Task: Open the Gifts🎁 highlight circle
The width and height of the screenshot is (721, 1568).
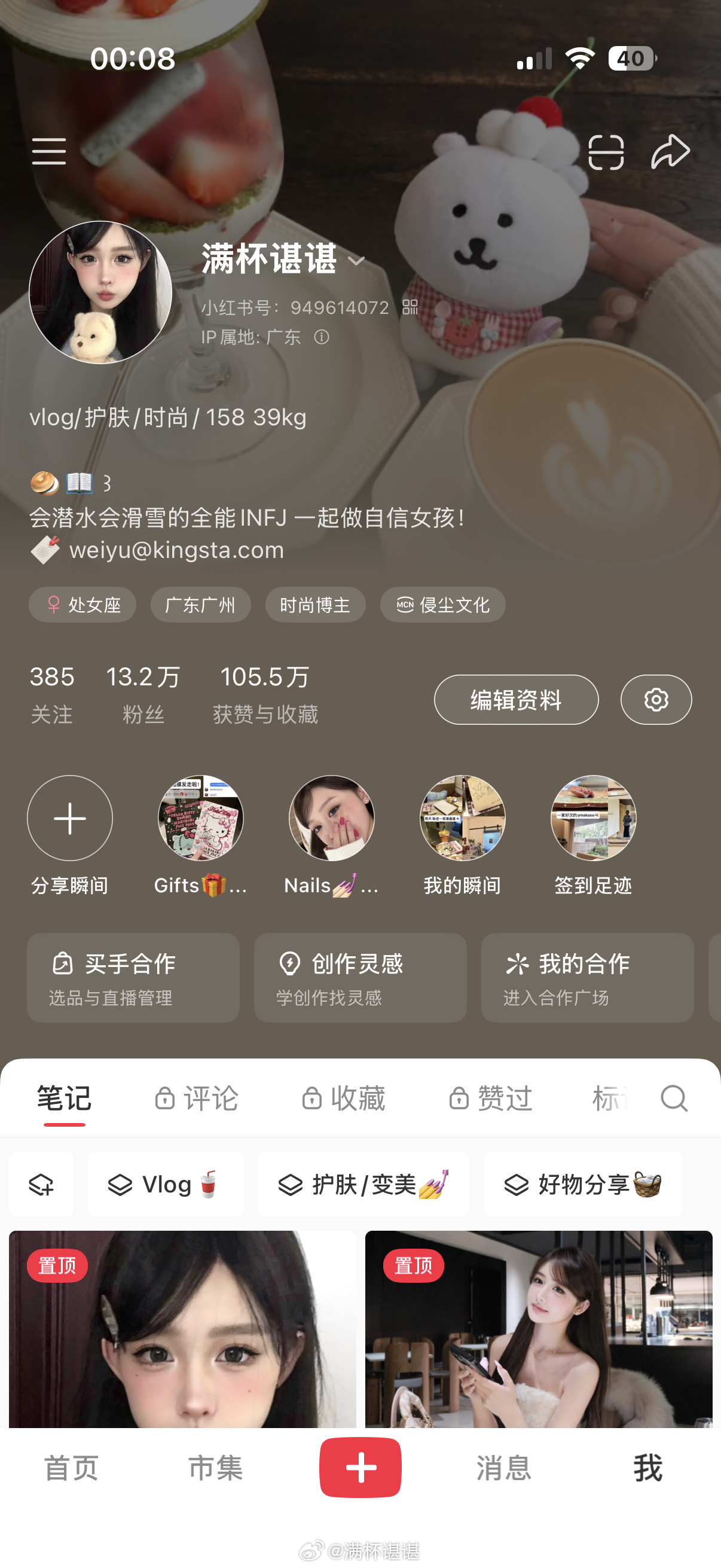Action: pos(201,819)
